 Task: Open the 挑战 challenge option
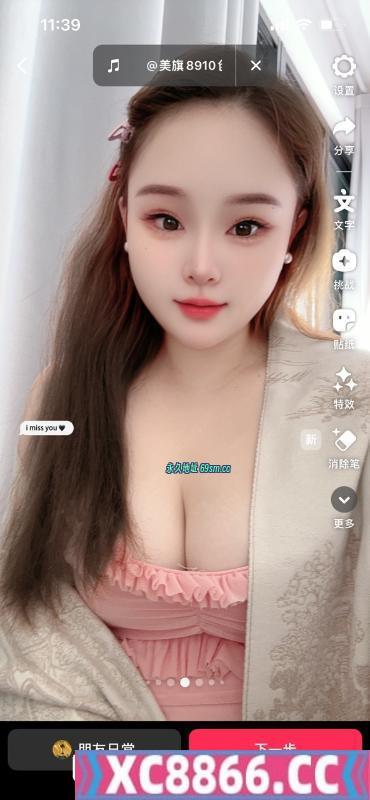(344, 270)
